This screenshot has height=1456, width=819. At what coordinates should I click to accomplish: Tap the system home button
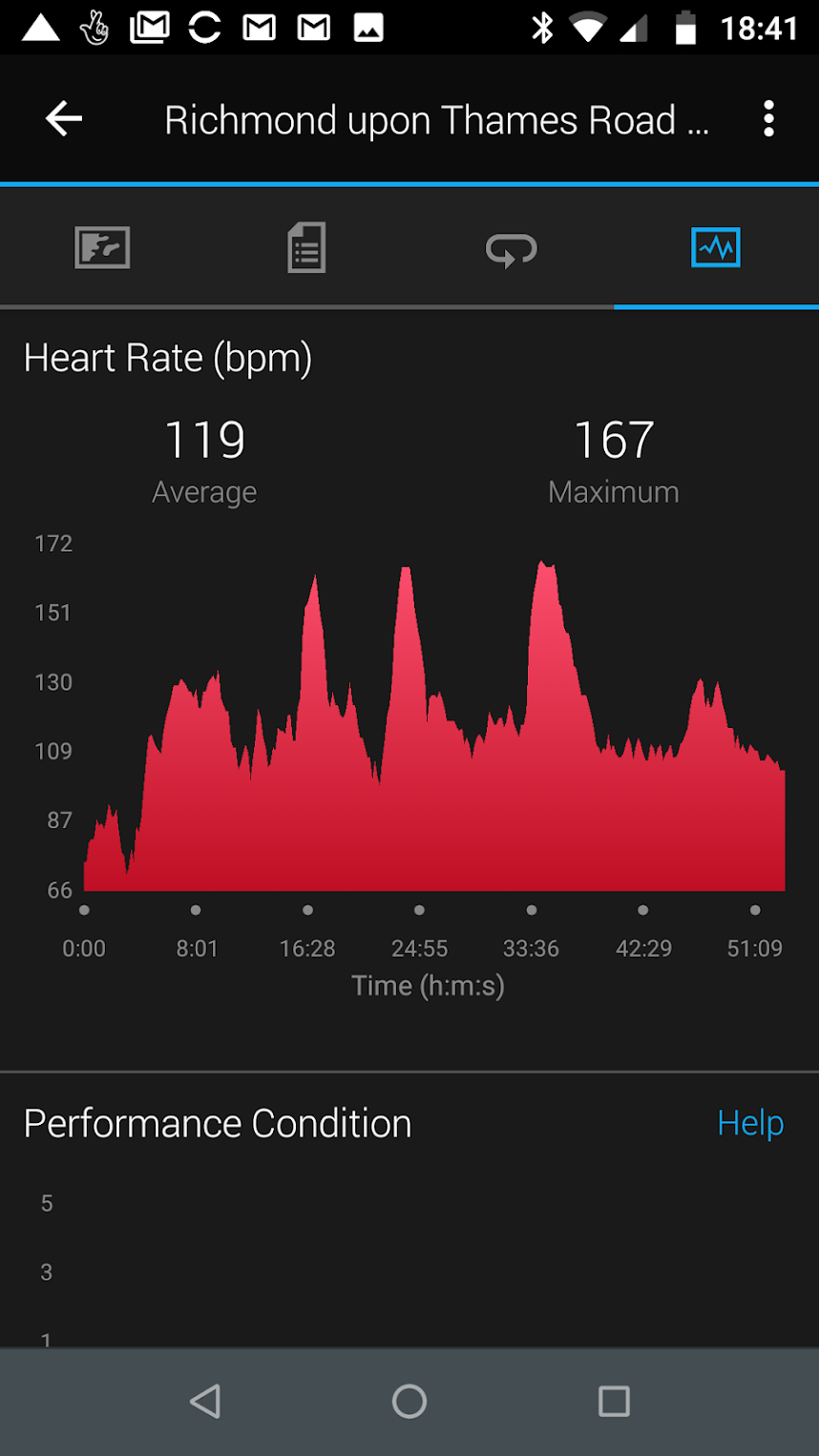click(409, 1402)
